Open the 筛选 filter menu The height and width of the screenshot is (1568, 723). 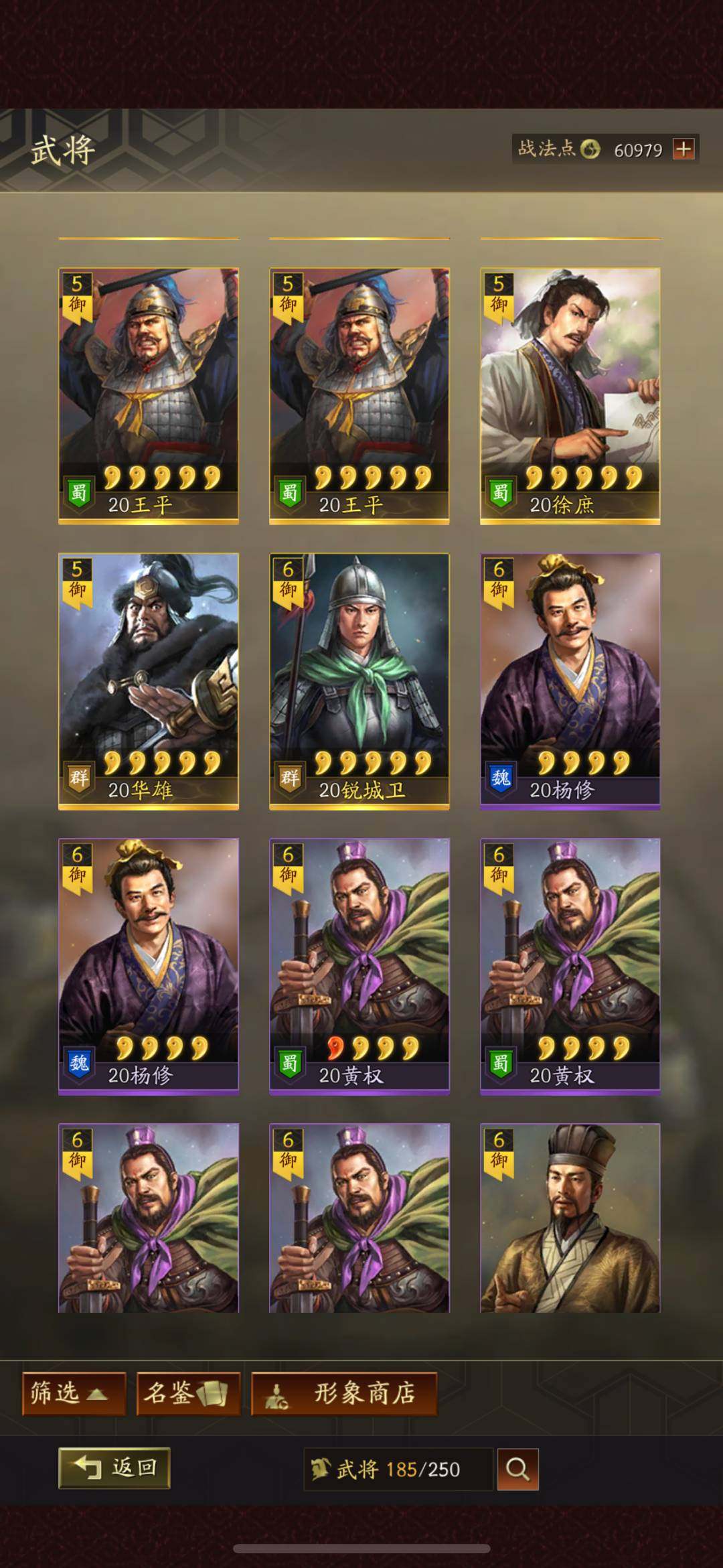click(x=74, y=1394)
